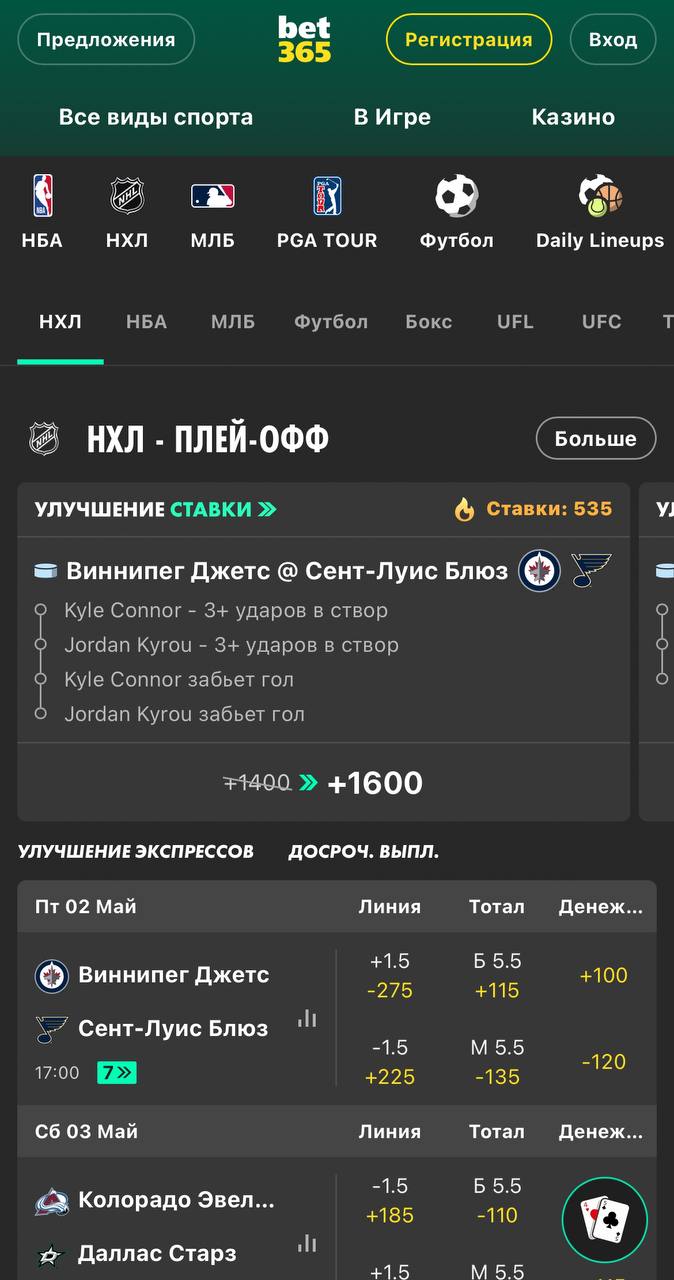Go to the Казино section
This screenshot has height=1280, width=674.
coord(573,117)
